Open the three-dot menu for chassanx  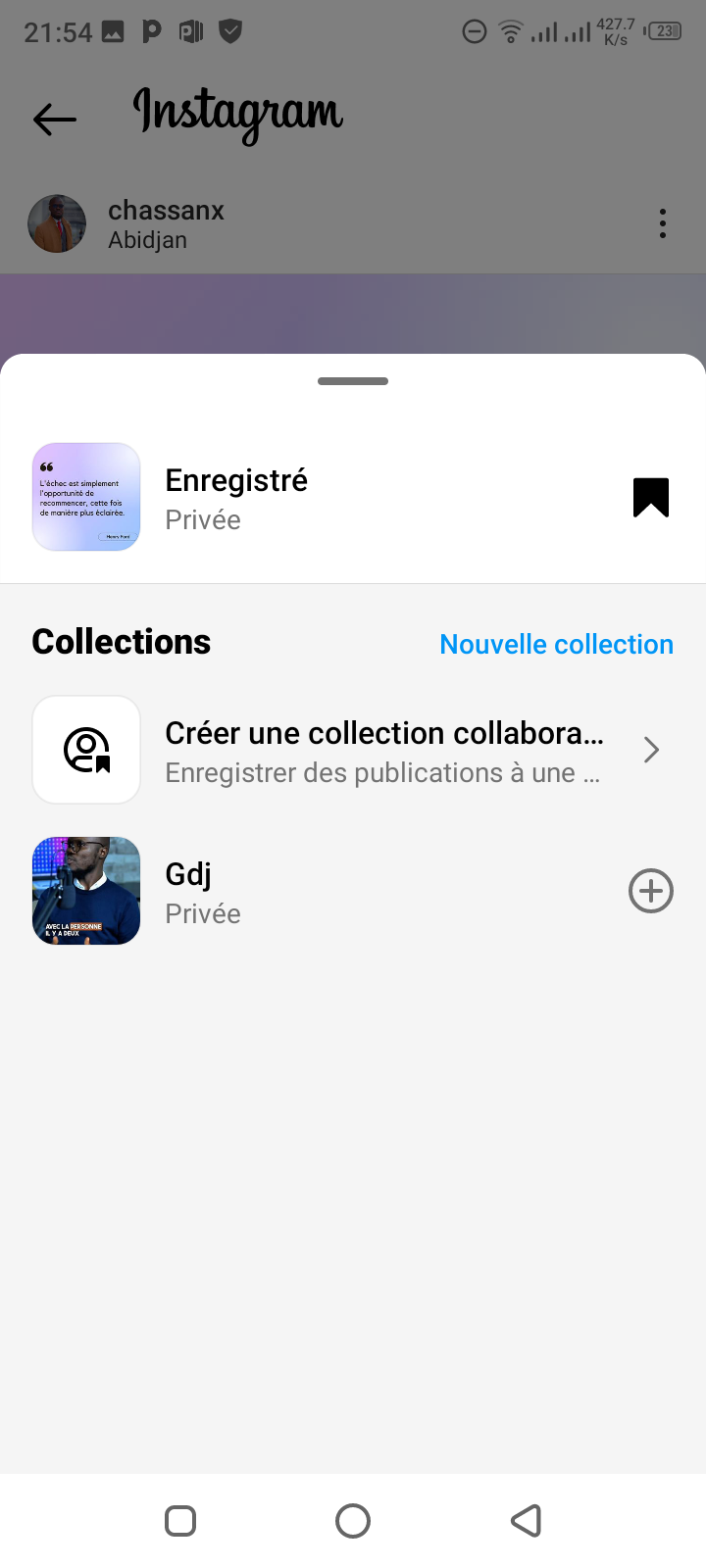coord(663,223)
